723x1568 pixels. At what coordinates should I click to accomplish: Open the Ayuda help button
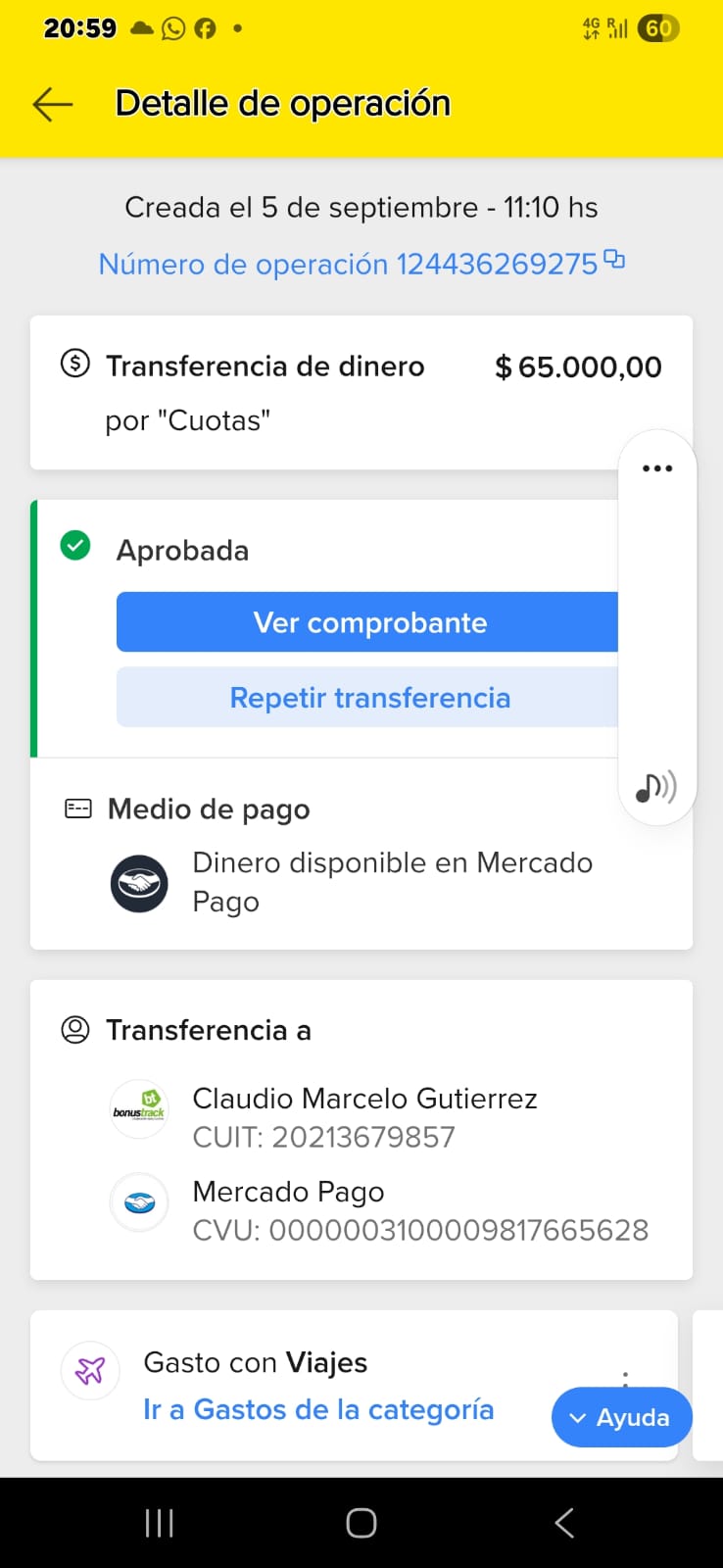(x=621, y=1417)
